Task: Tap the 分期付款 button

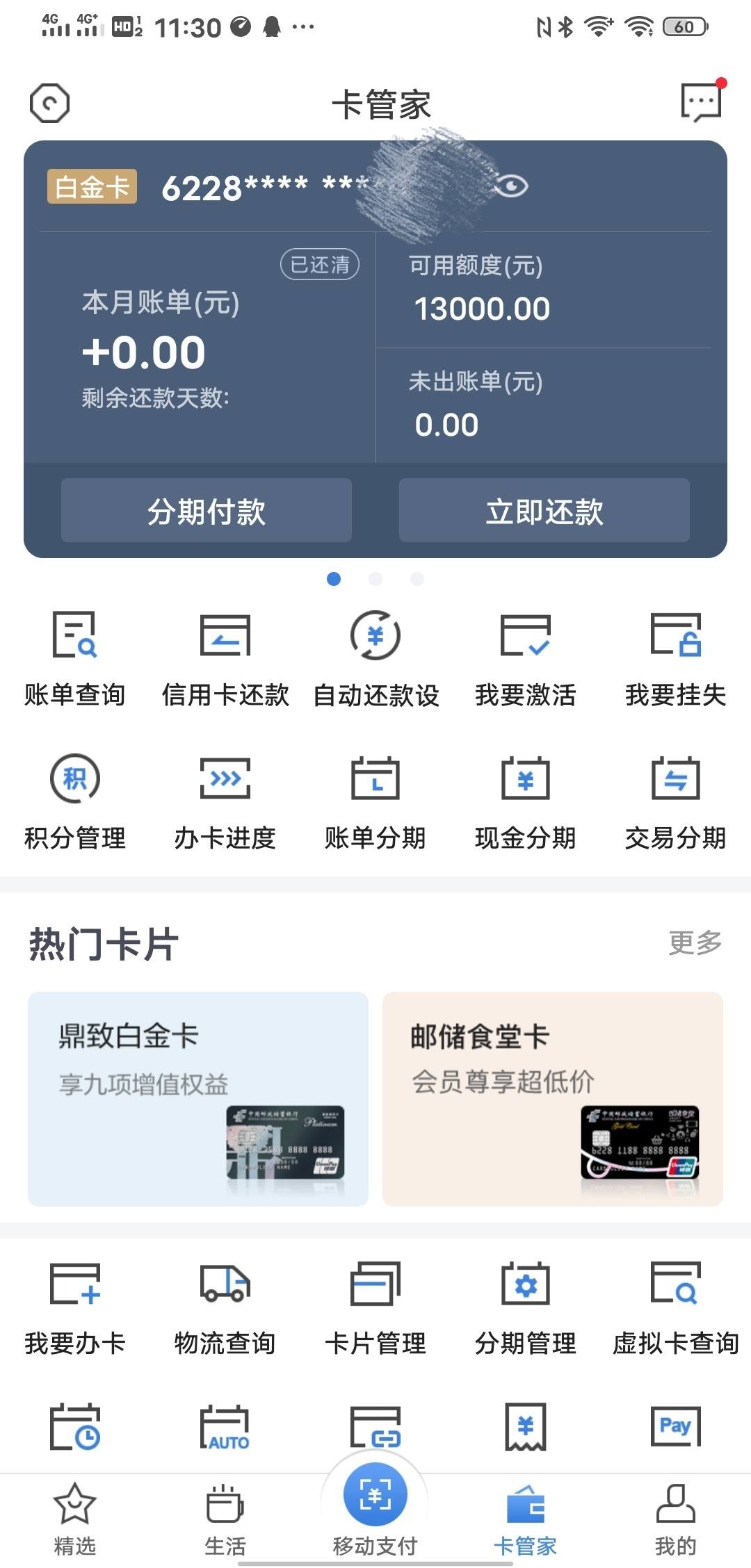Action: point(206,510)
